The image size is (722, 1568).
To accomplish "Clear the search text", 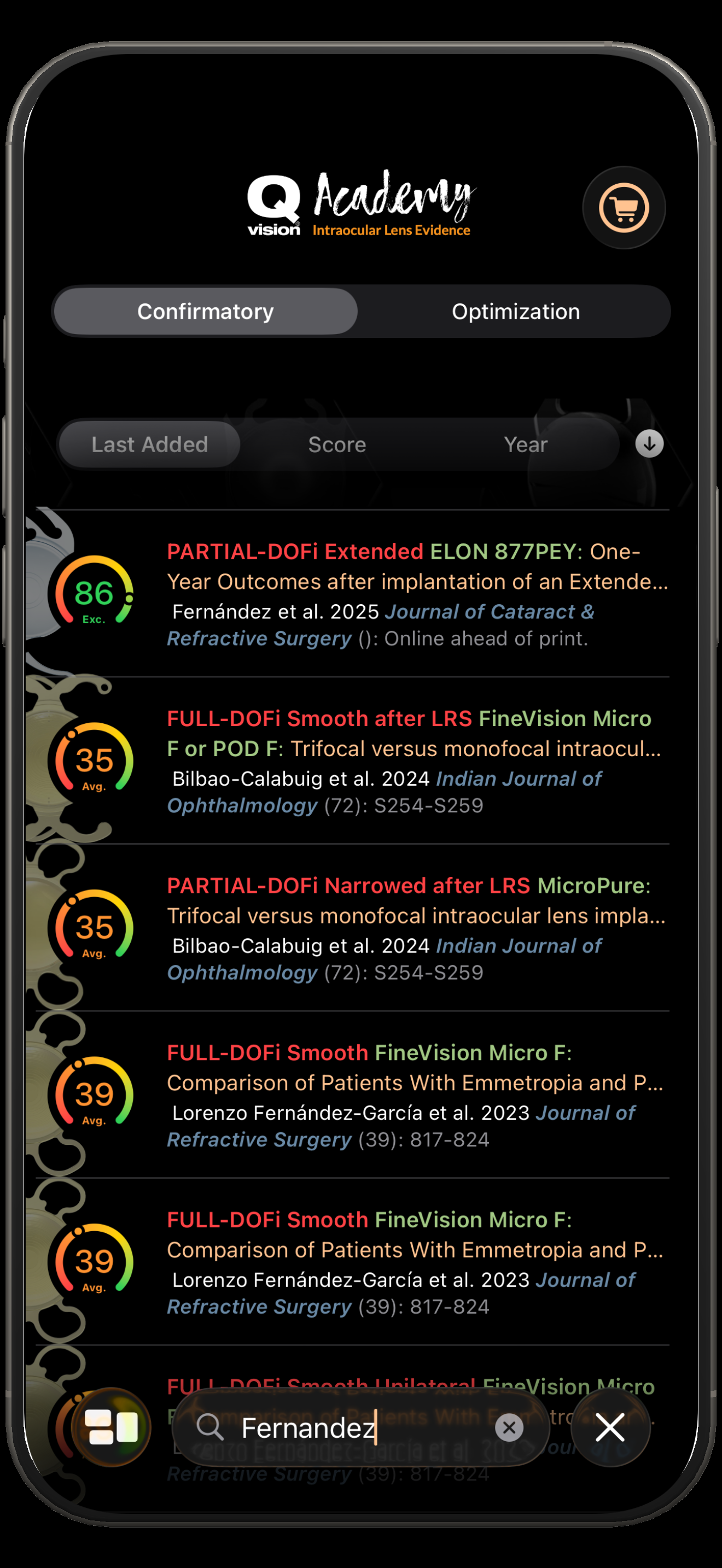I will [509, 1427].
